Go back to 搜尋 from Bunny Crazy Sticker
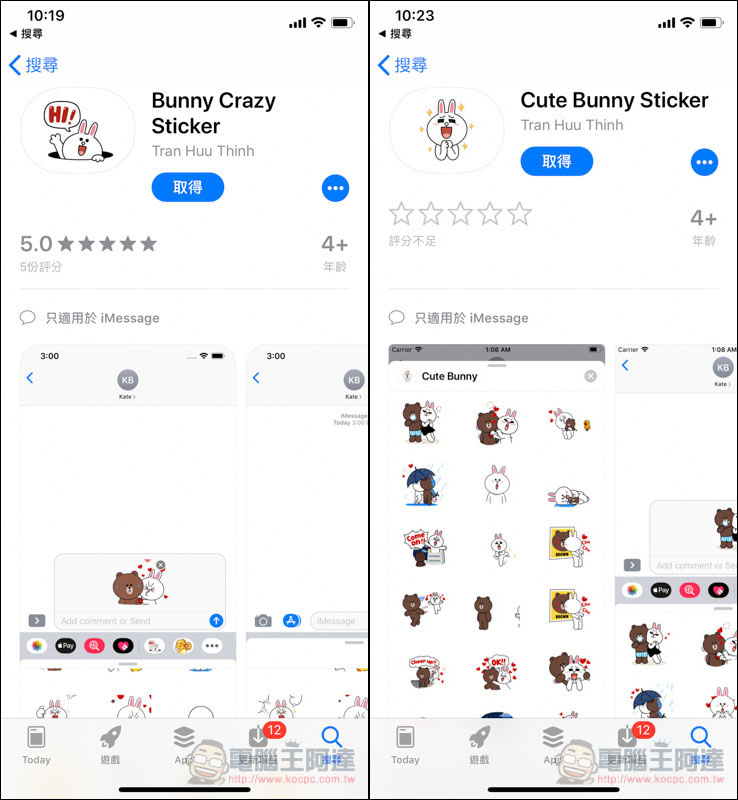The height and width of the screenshot is (800, 738). (34, 65)
